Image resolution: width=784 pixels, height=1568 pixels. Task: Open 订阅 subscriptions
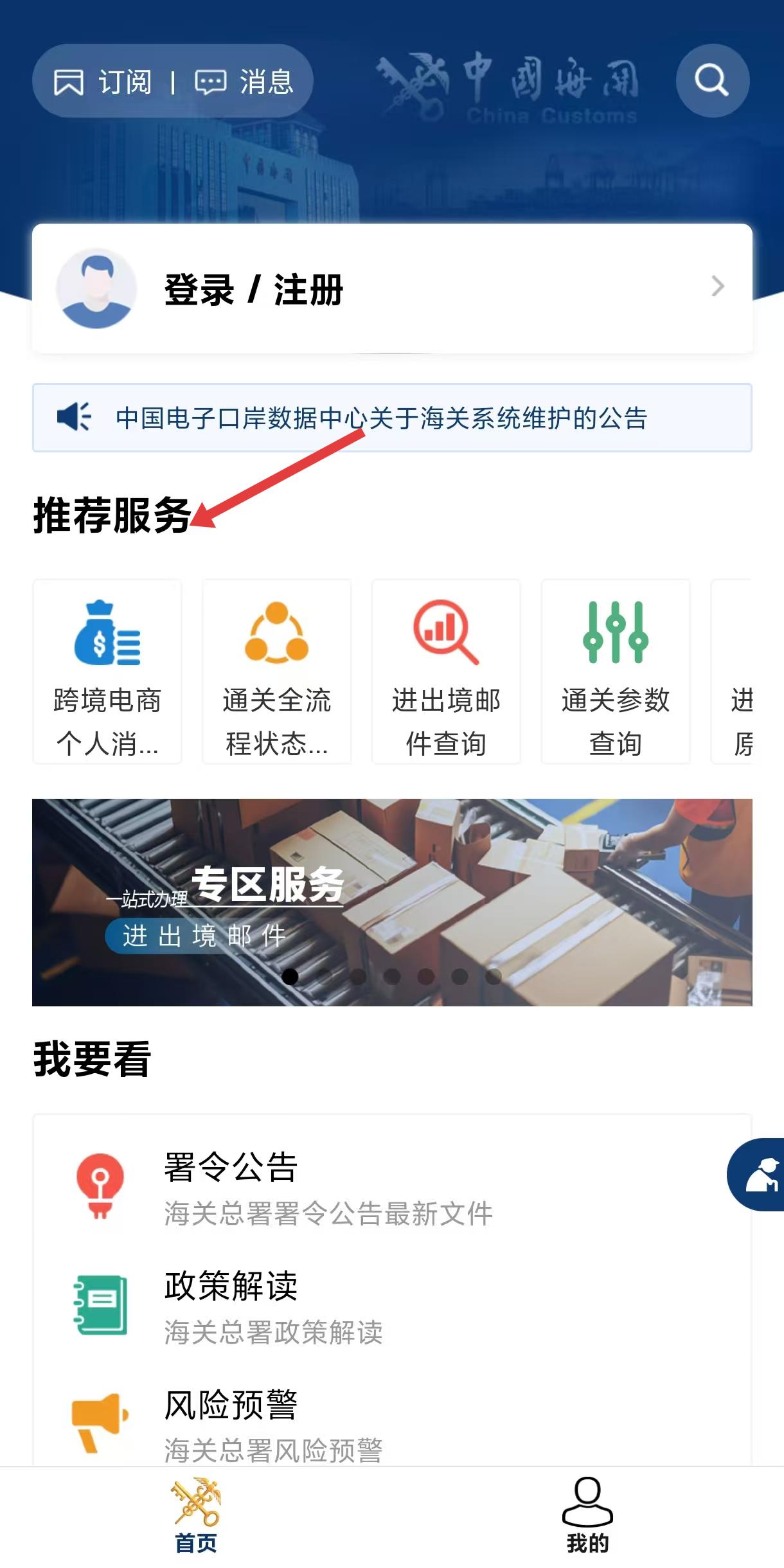pos(103,82)
